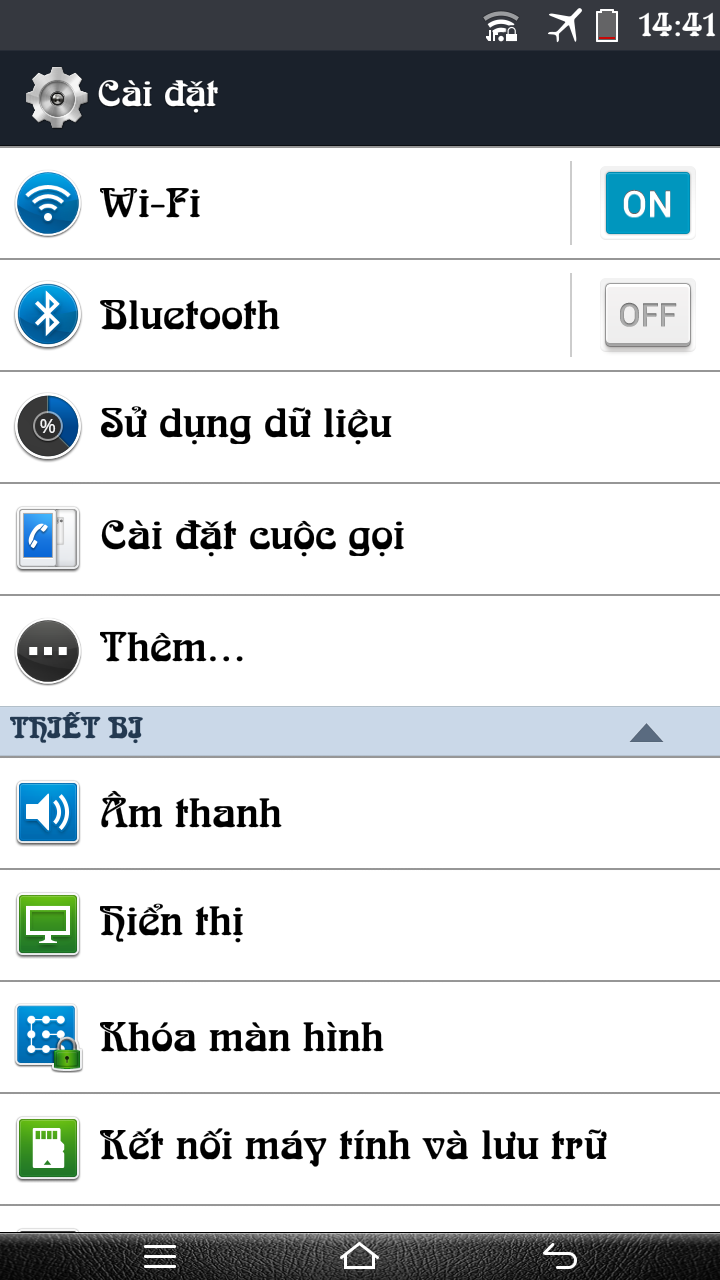The height and width of the screenshot is (1280, 720).
Task: Open Bluetooth settings row
Action: (x=280, y=316)
